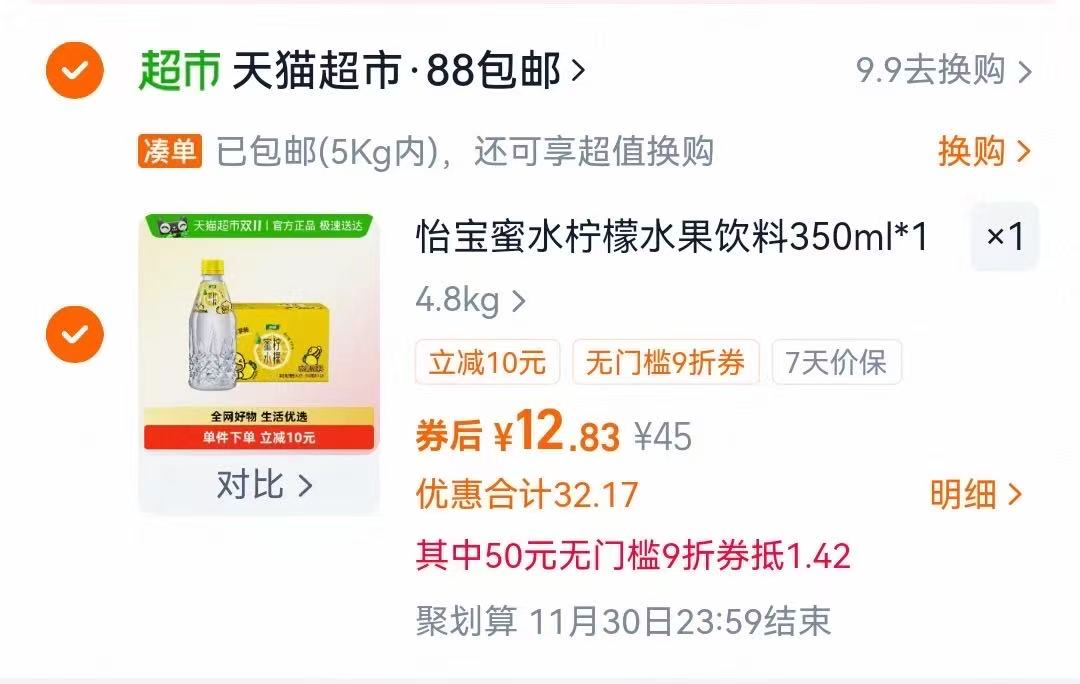This screenshot has height=684, width=1080.
Task: View the 明细 discount details
Action: pyautogui.click(x=975, y=494)
